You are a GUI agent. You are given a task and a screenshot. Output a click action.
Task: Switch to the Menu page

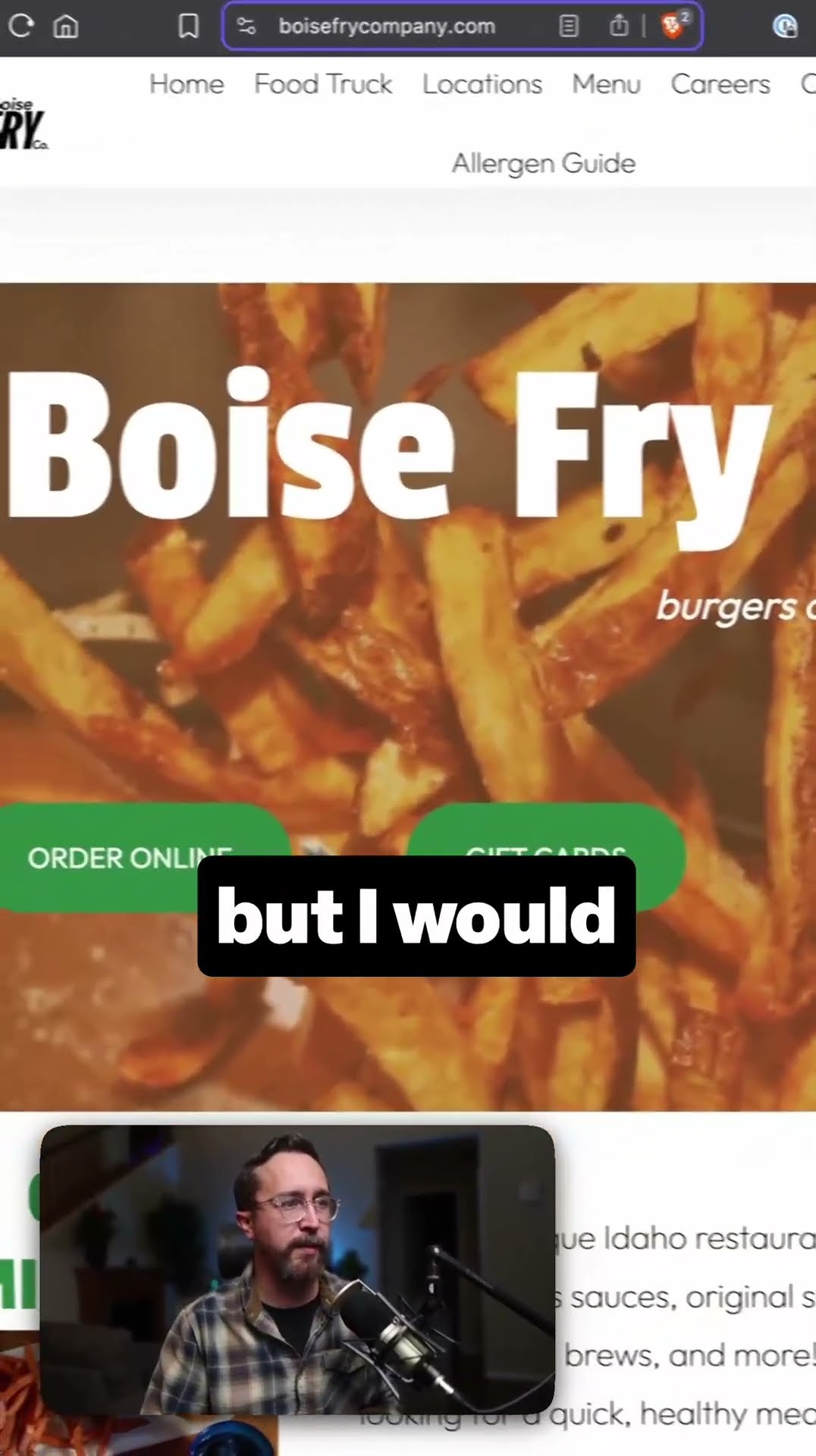(x=606, y=84)
